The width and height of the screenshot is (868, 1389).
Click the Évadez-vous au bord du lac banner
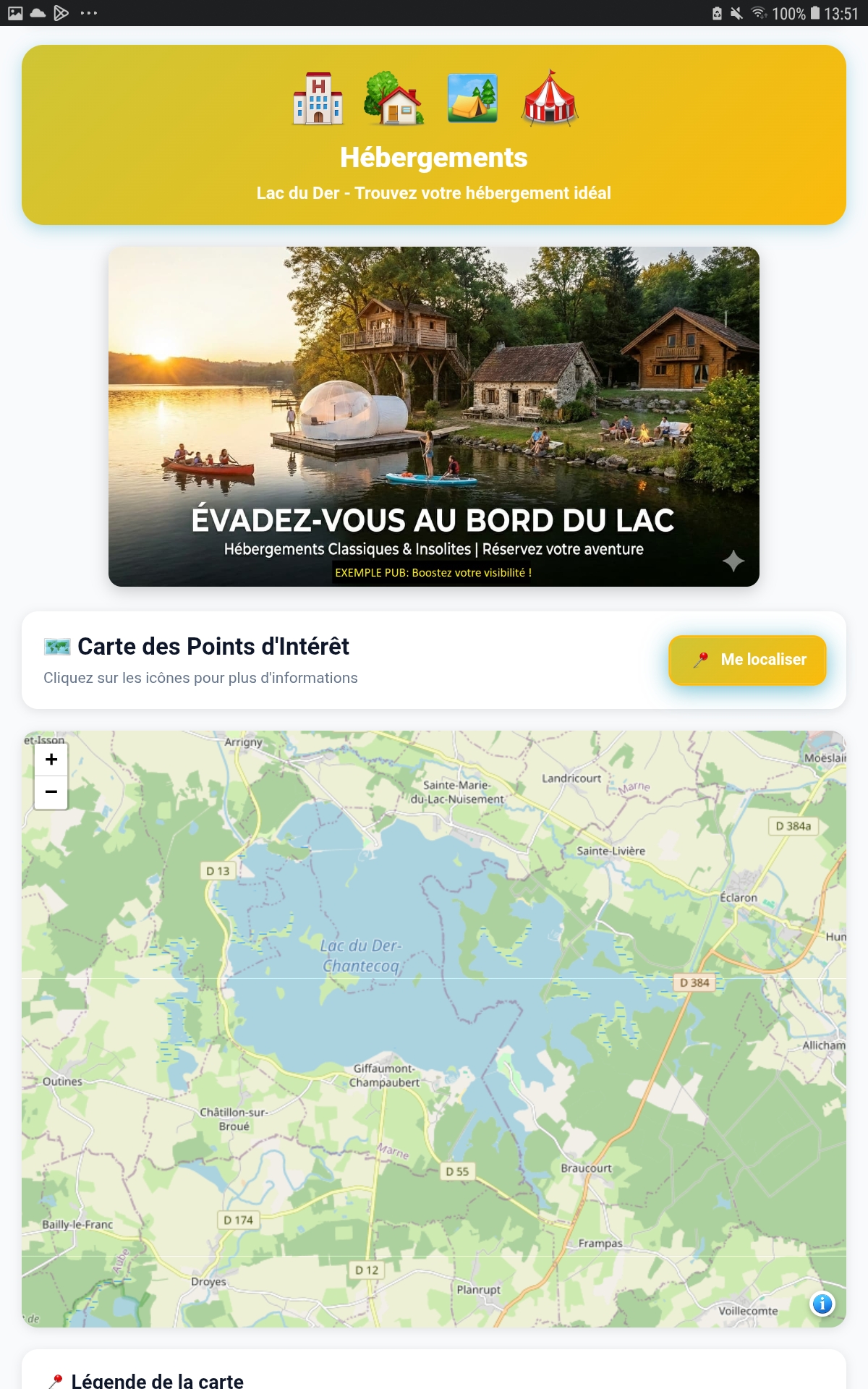coord(433,416)
